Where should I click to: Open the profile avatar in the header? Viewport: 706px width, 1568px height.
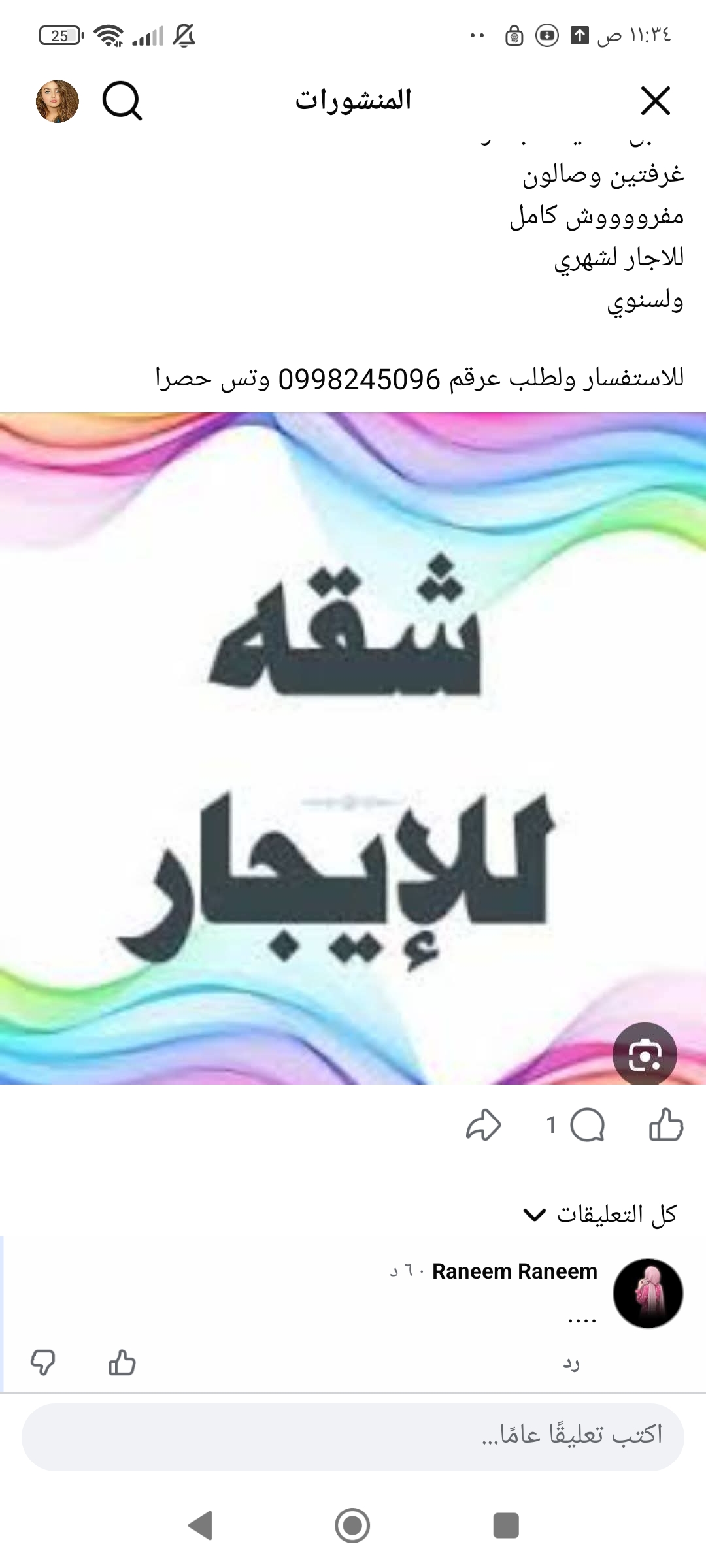(58, 101)
